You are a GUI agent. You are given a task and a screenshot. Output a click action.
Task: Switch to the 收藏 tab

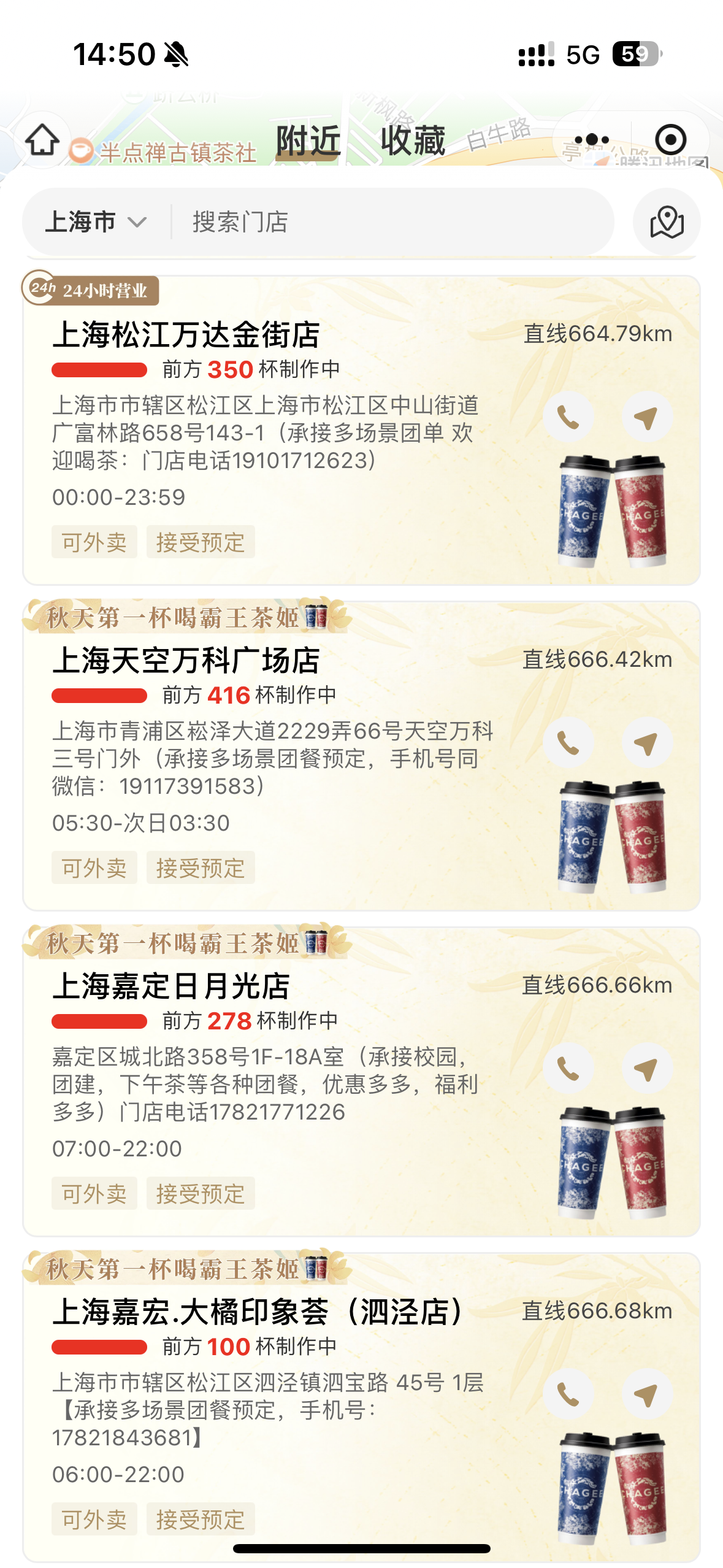point(413,141)
